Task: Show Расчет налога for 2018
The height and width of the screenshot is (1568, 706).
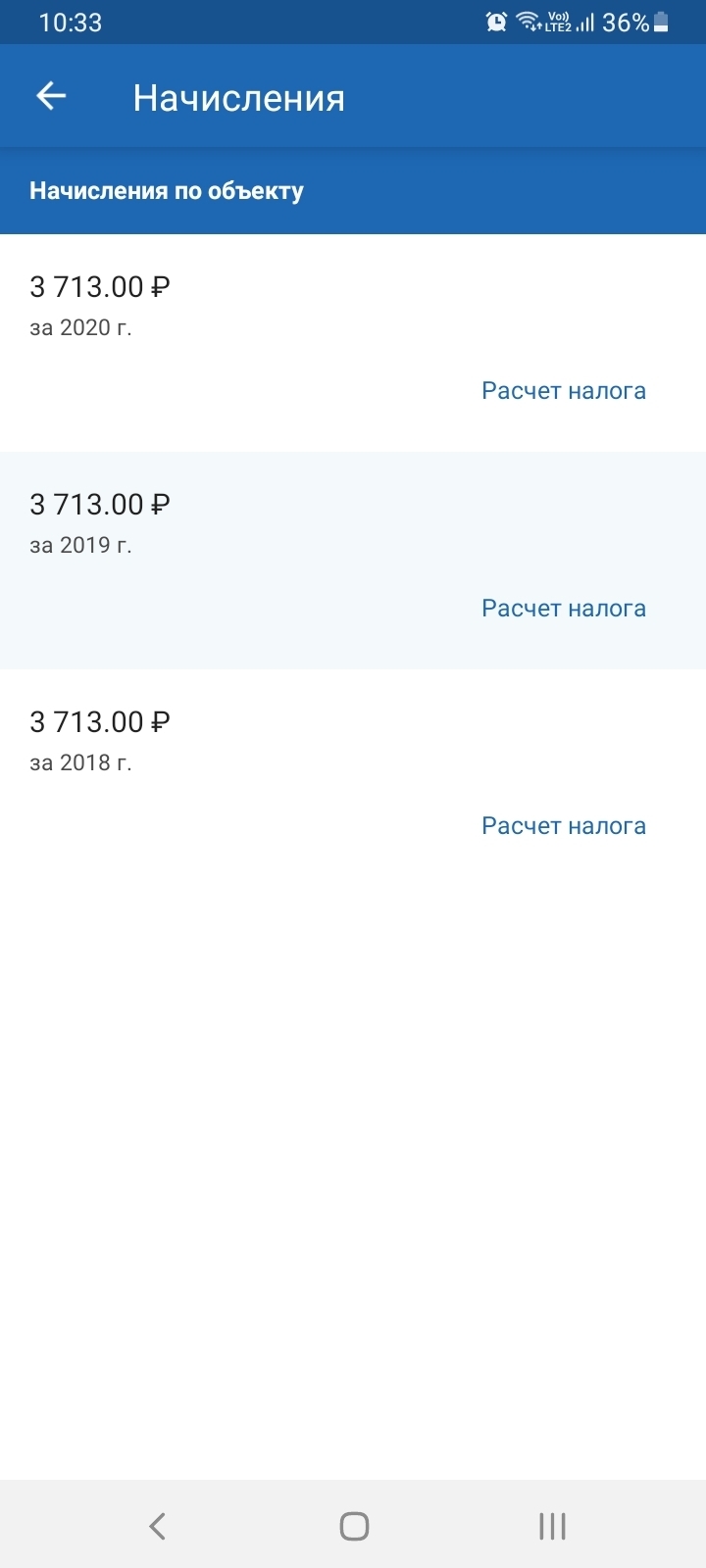Action: (563, 826)
